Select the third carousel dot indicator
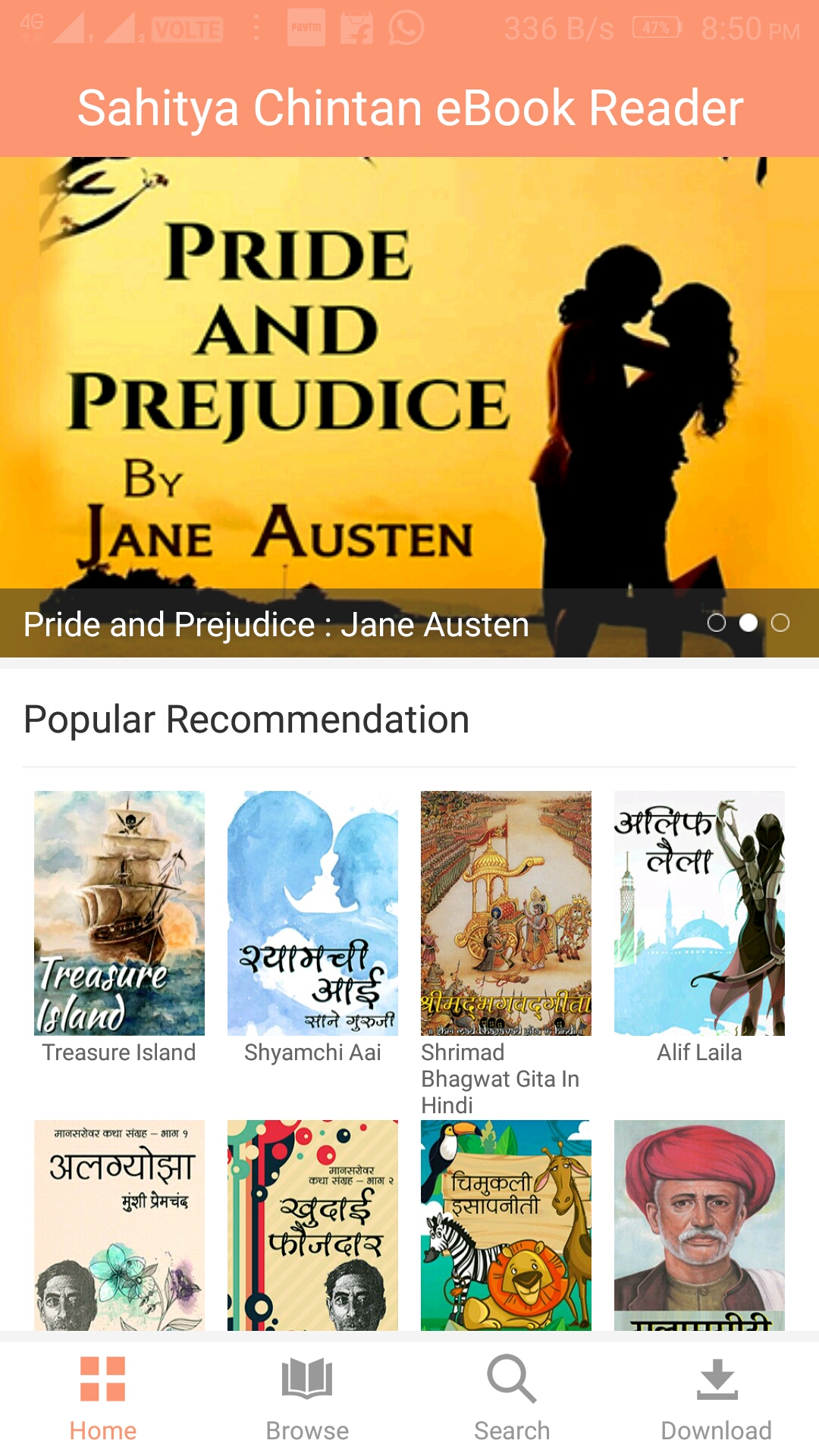 tap(780, 622)
